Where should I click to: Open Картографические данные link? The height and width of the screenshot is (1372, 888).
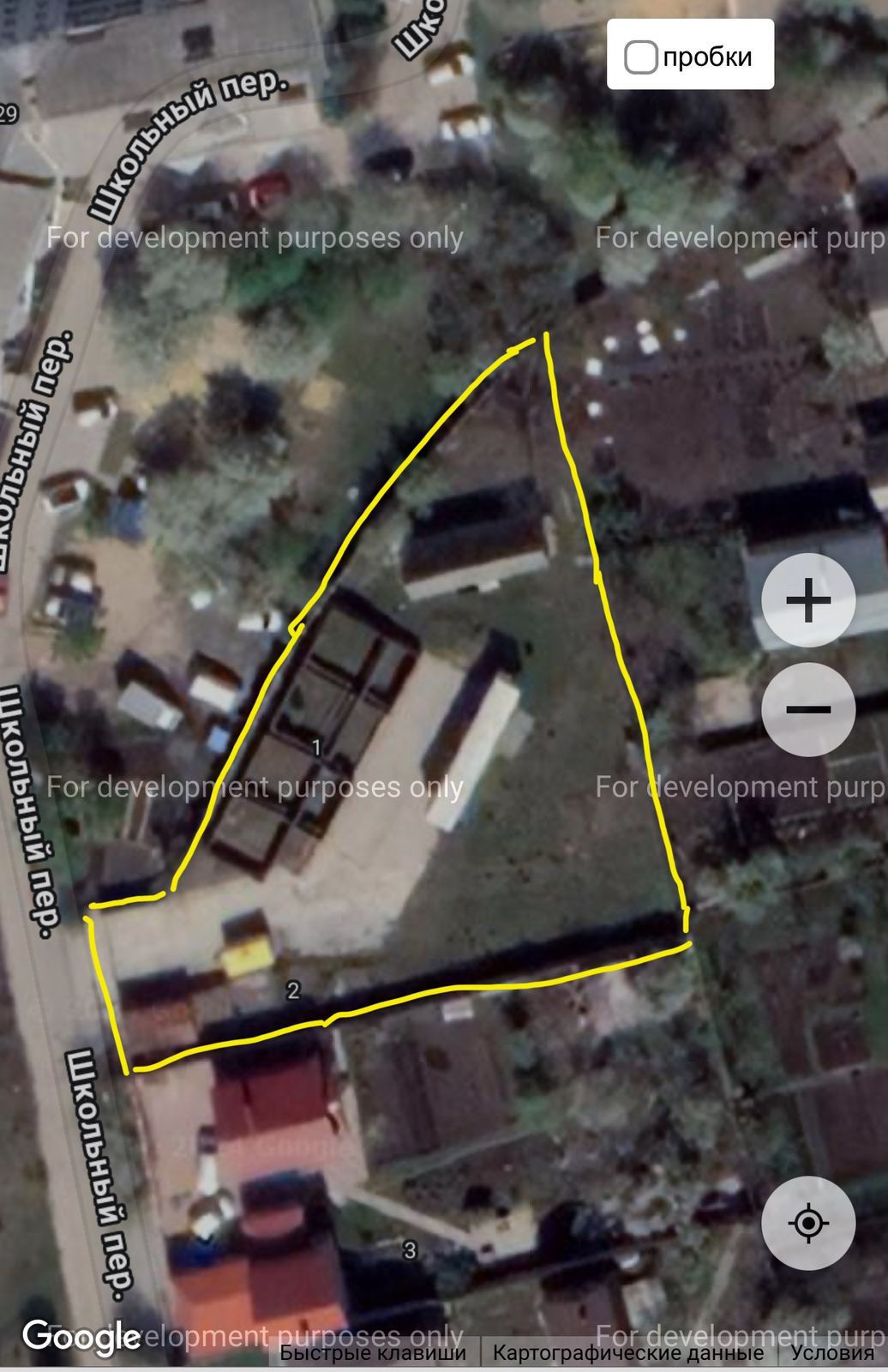click(x=628, y=1354)
